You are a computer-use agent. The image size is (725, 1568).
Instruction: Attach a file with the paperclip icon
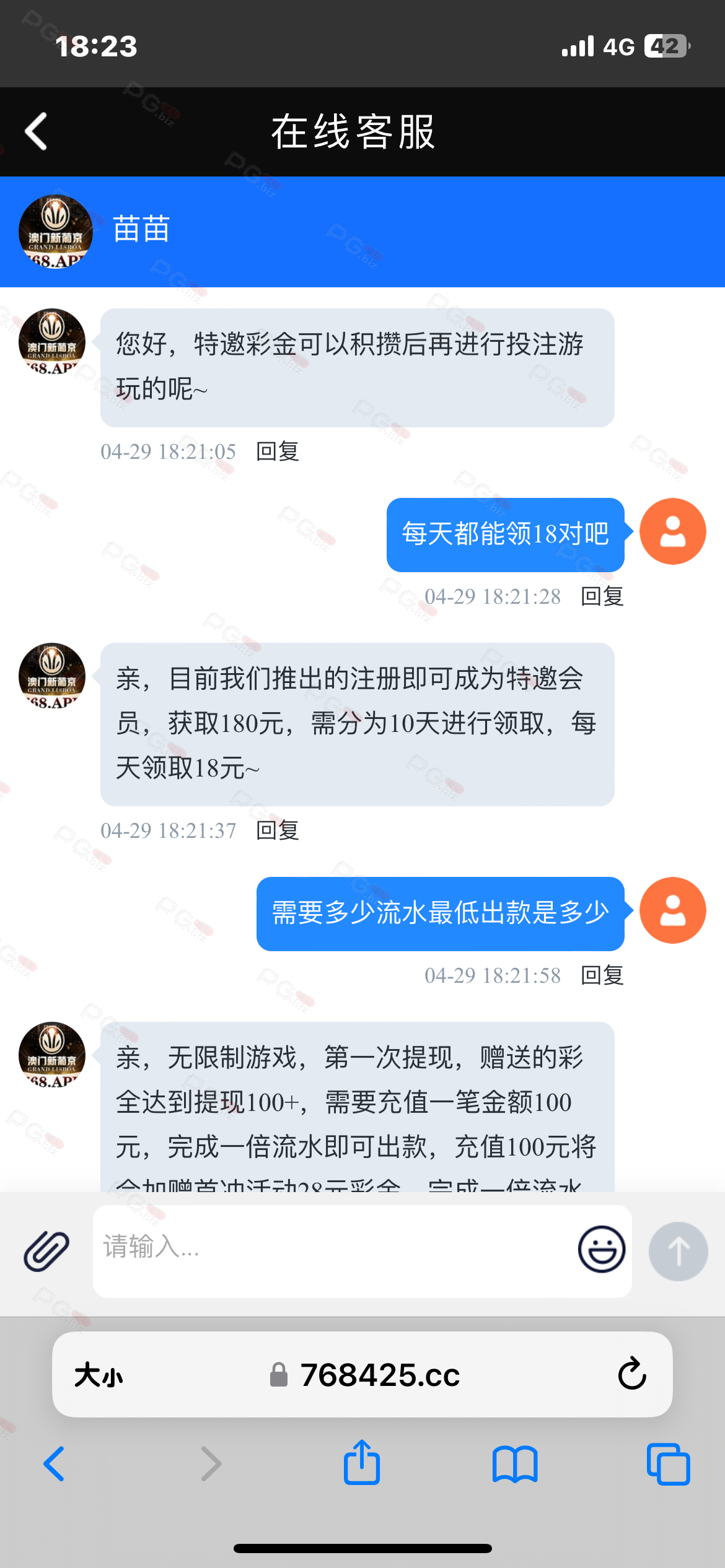coord(46,1251)
